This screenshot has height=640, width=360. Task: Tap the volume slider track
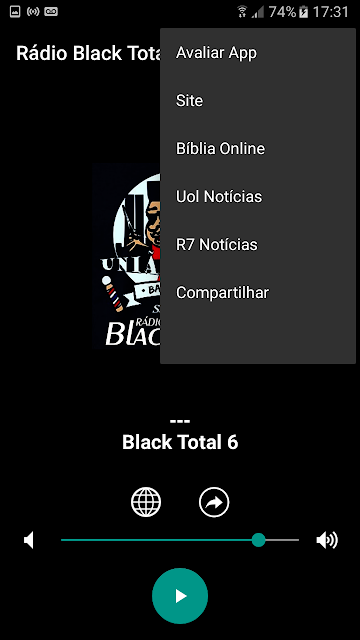180,540
